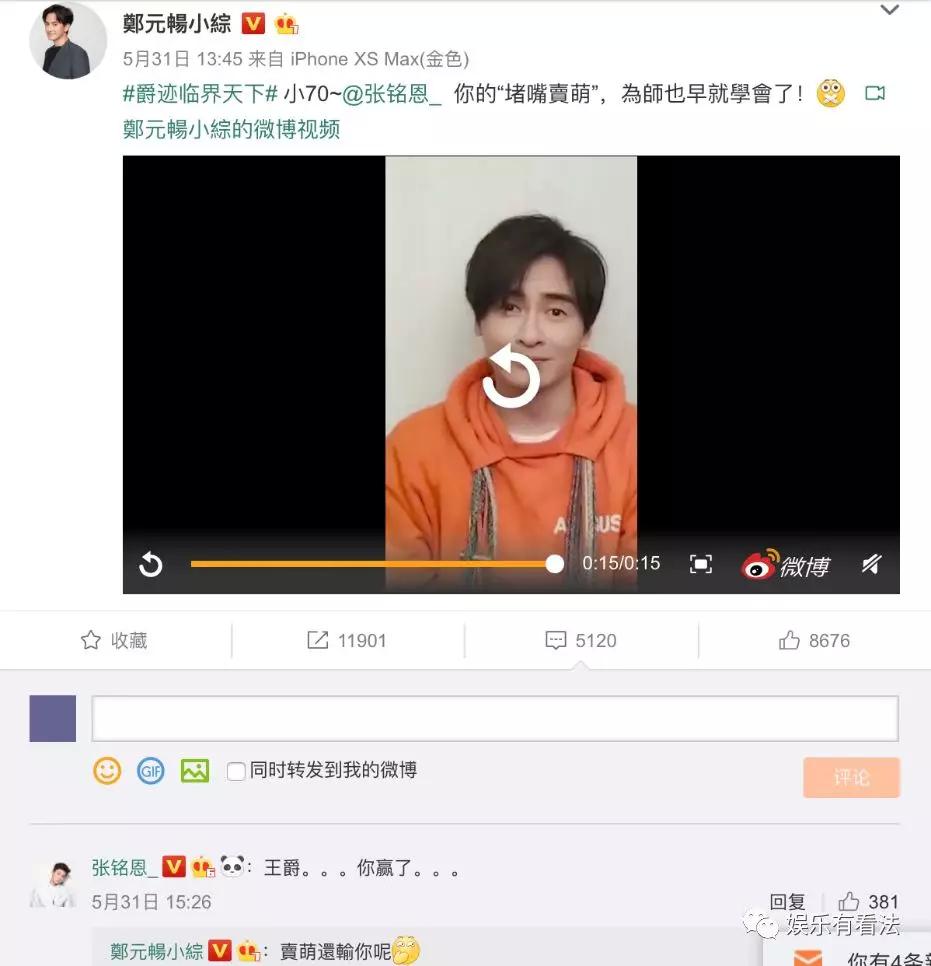
Task: Like the post with 8676 likes
Action: click(x=814, y=641)
